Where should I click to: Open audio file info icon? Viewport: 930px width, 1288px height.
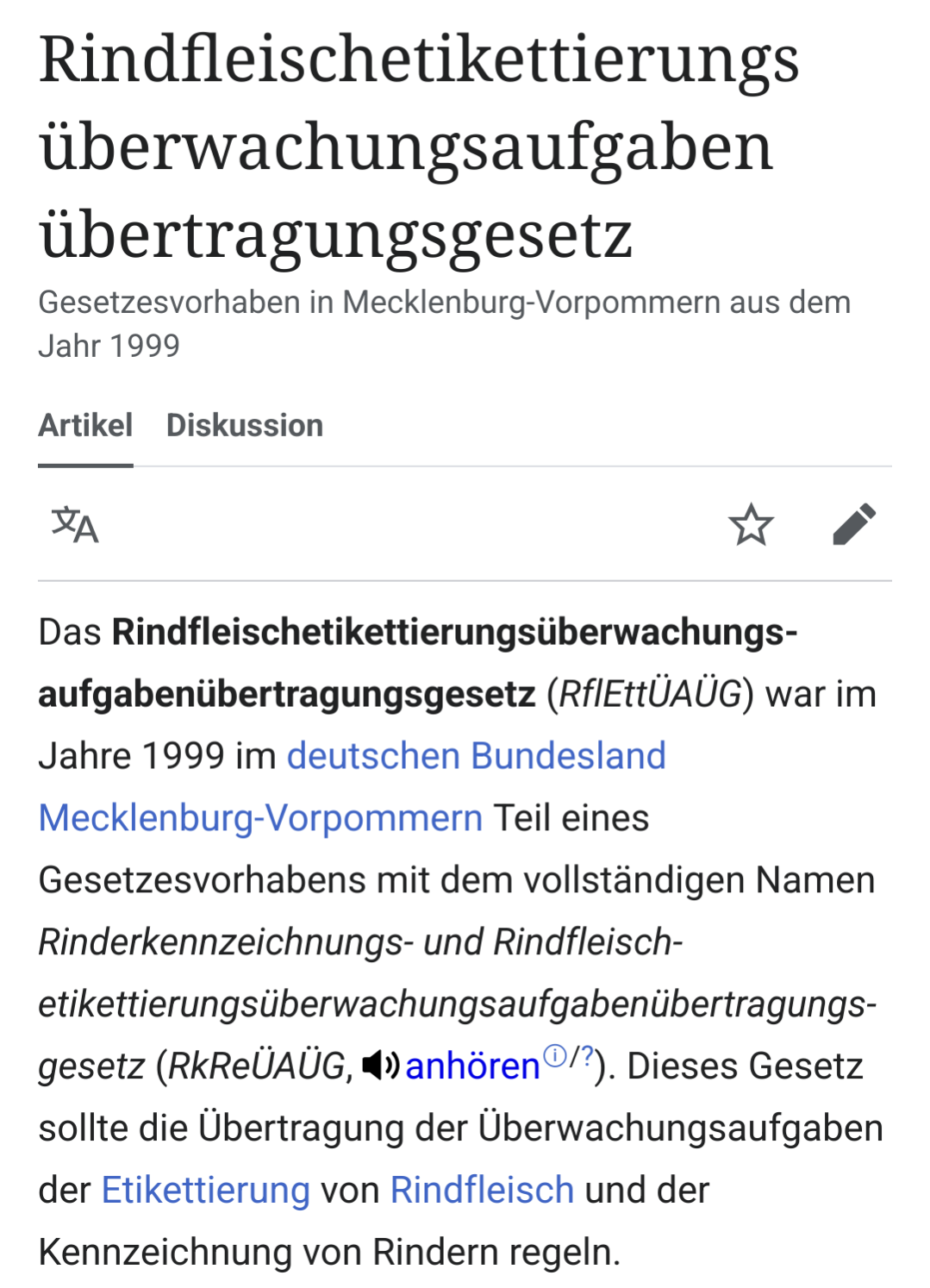coord(555,1055)
